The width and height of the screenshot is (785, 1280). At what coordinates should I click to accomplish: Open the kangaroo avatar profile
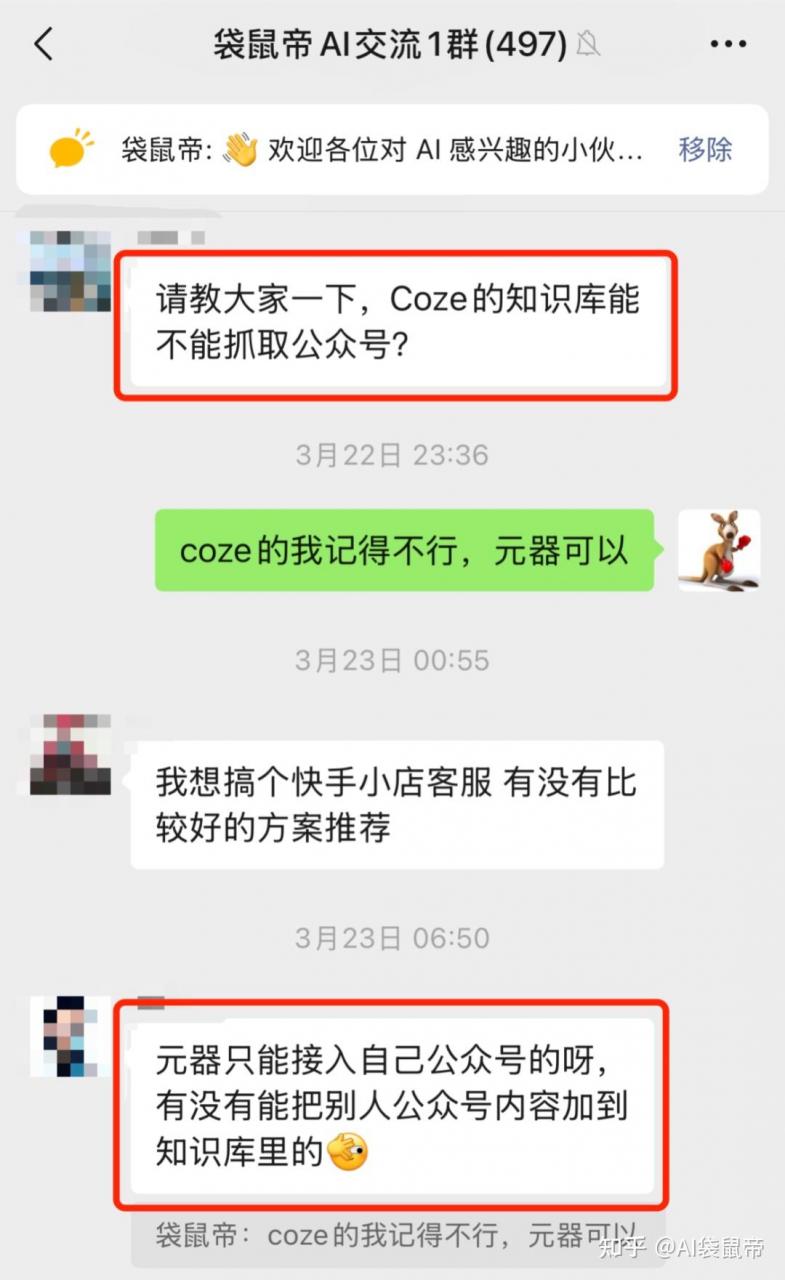pyautogui.click(x=718, y=549)
